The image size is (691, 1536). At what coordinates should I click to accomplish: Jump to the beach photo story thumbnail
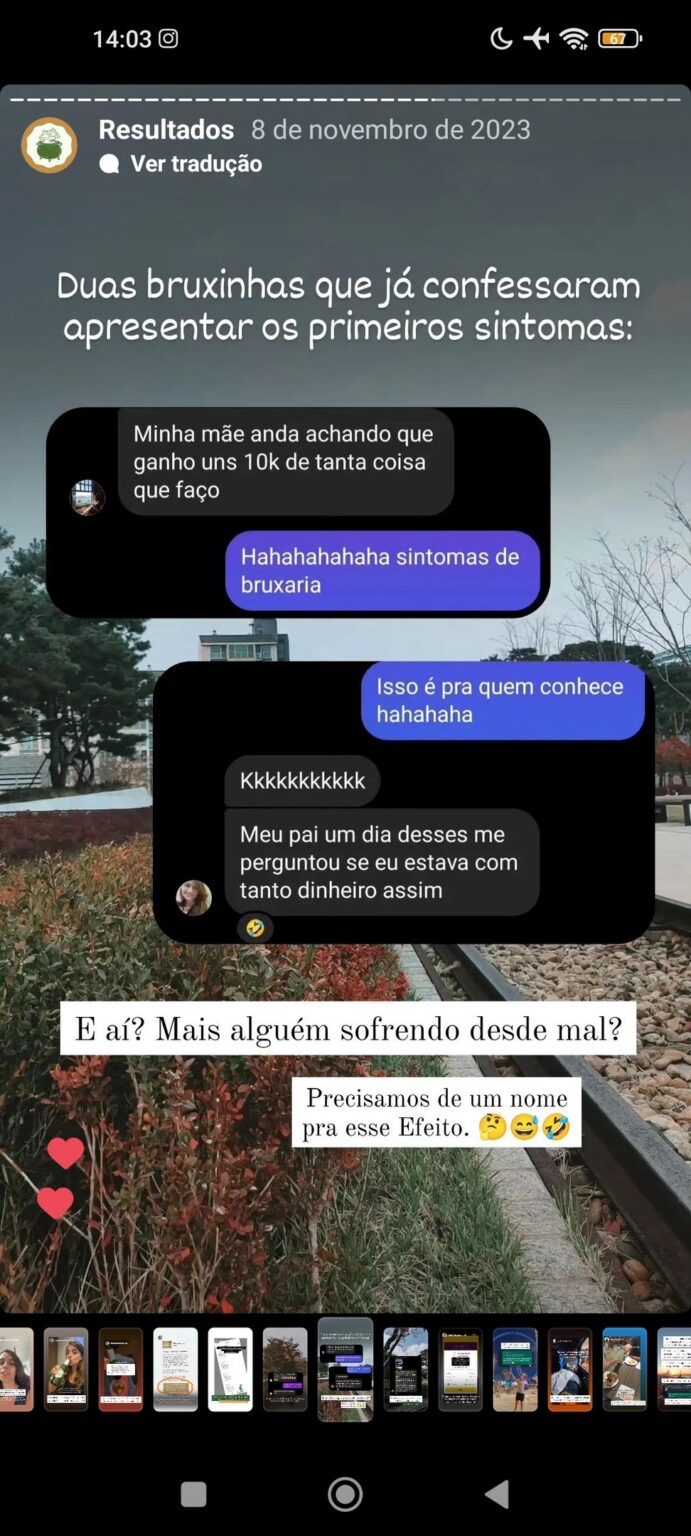click(515, 1369)
